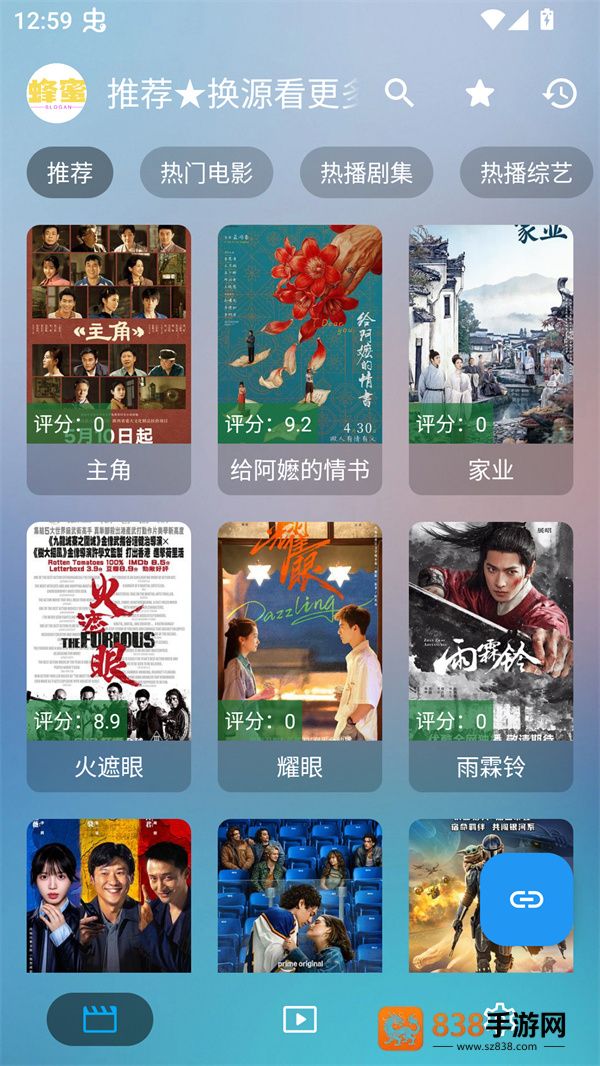Tap the blue link floating button
Viewport: 600px width, 1066px height.
527,899
